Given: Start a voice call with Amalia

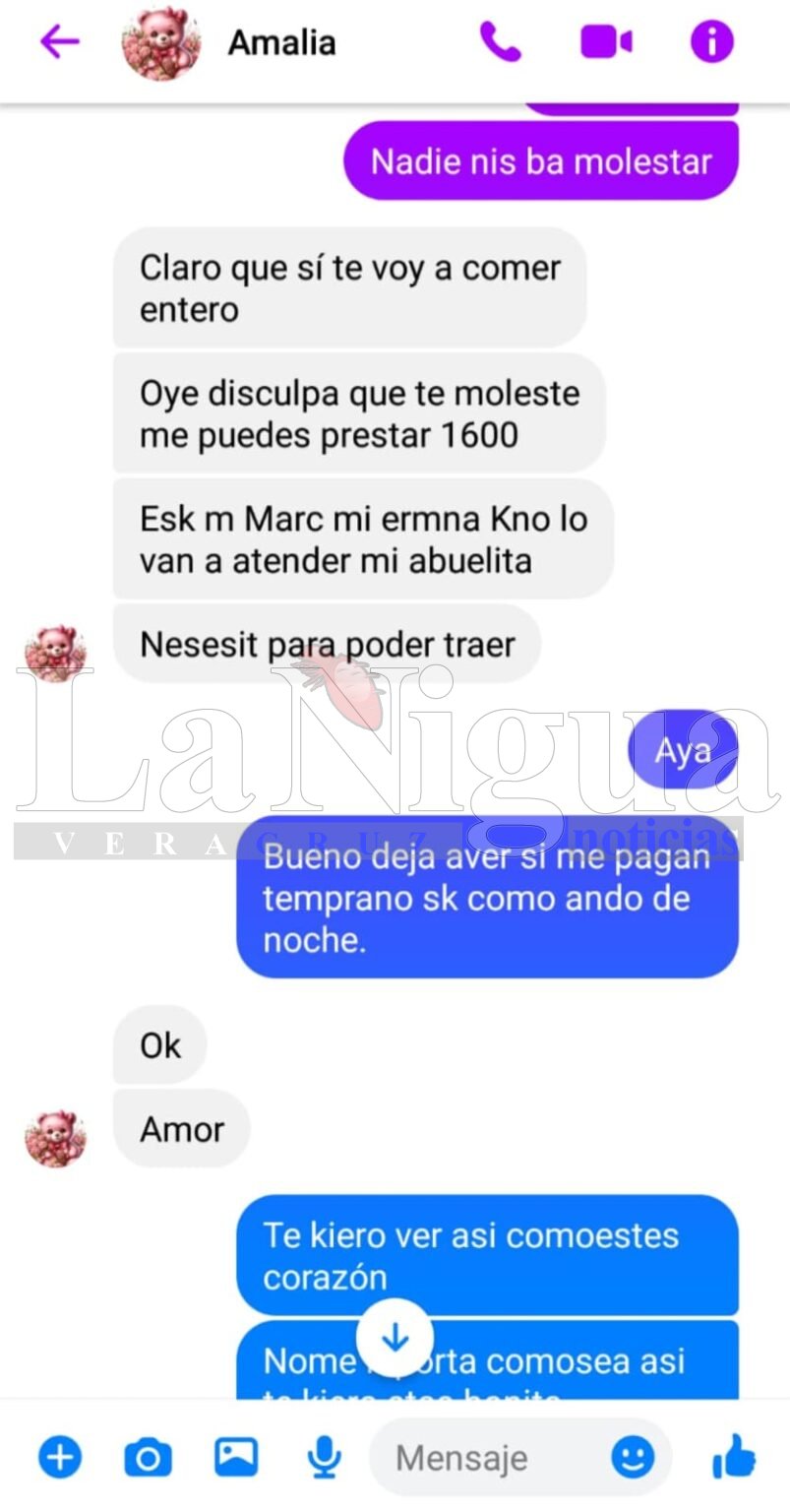Looking at the screenshot, I should coord(502,41).
